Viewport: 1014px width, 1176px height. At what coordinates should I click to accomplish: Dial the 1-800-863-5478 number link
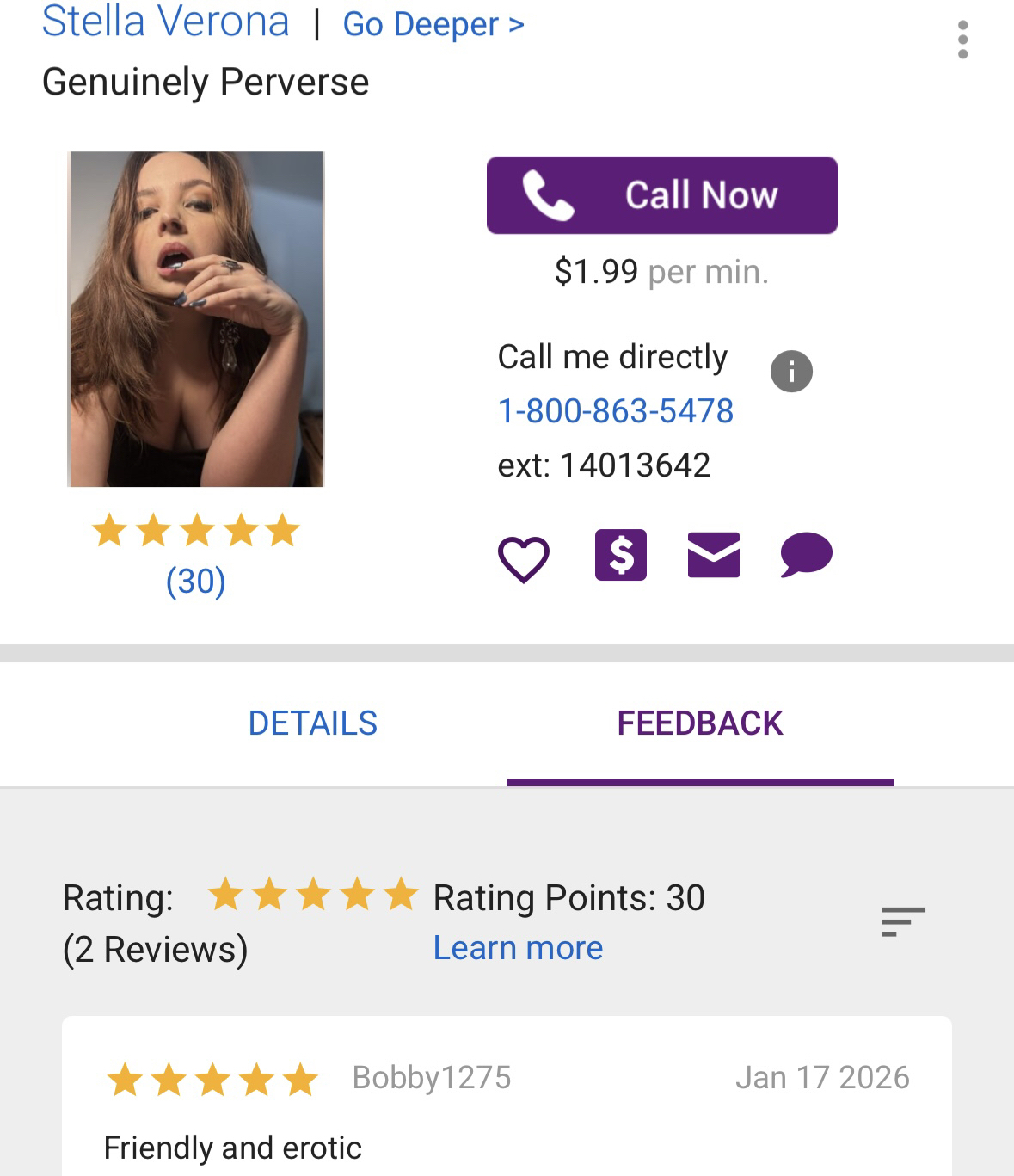click(x=616, y=411)
